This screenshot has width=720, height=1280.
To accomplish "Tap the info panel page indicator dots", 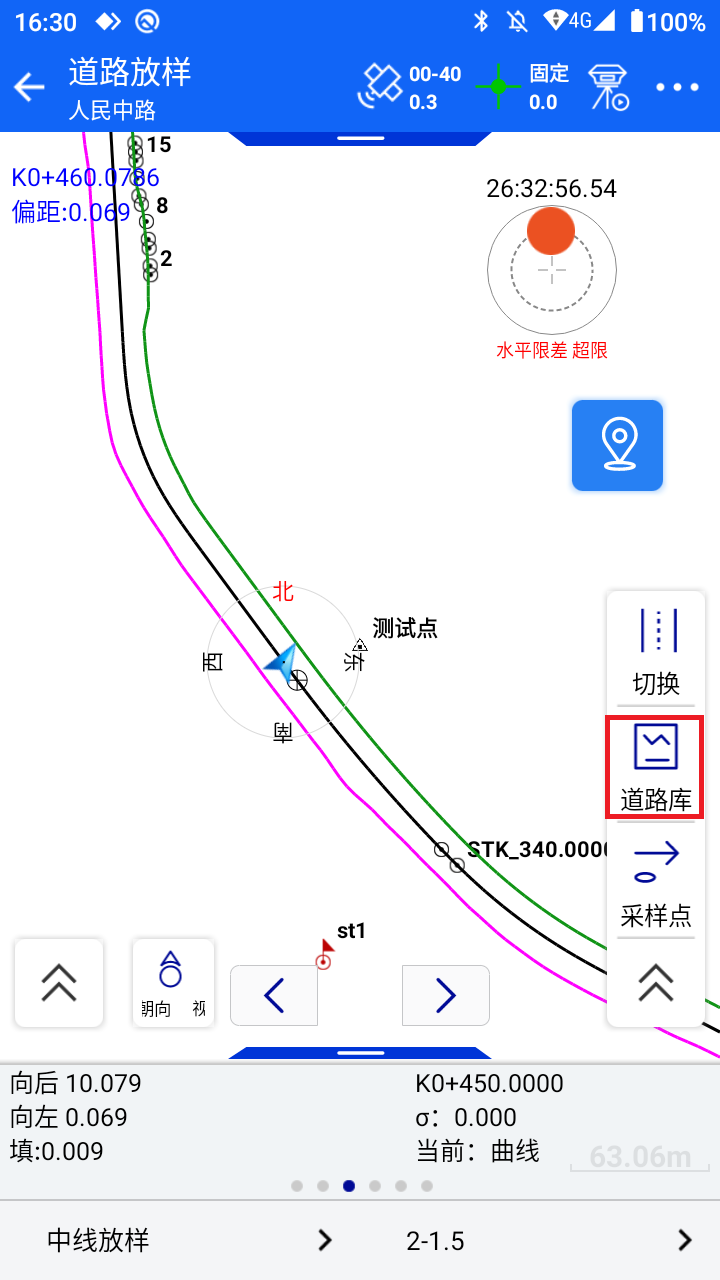I will pyautogui.click(x=361, y=1186).
